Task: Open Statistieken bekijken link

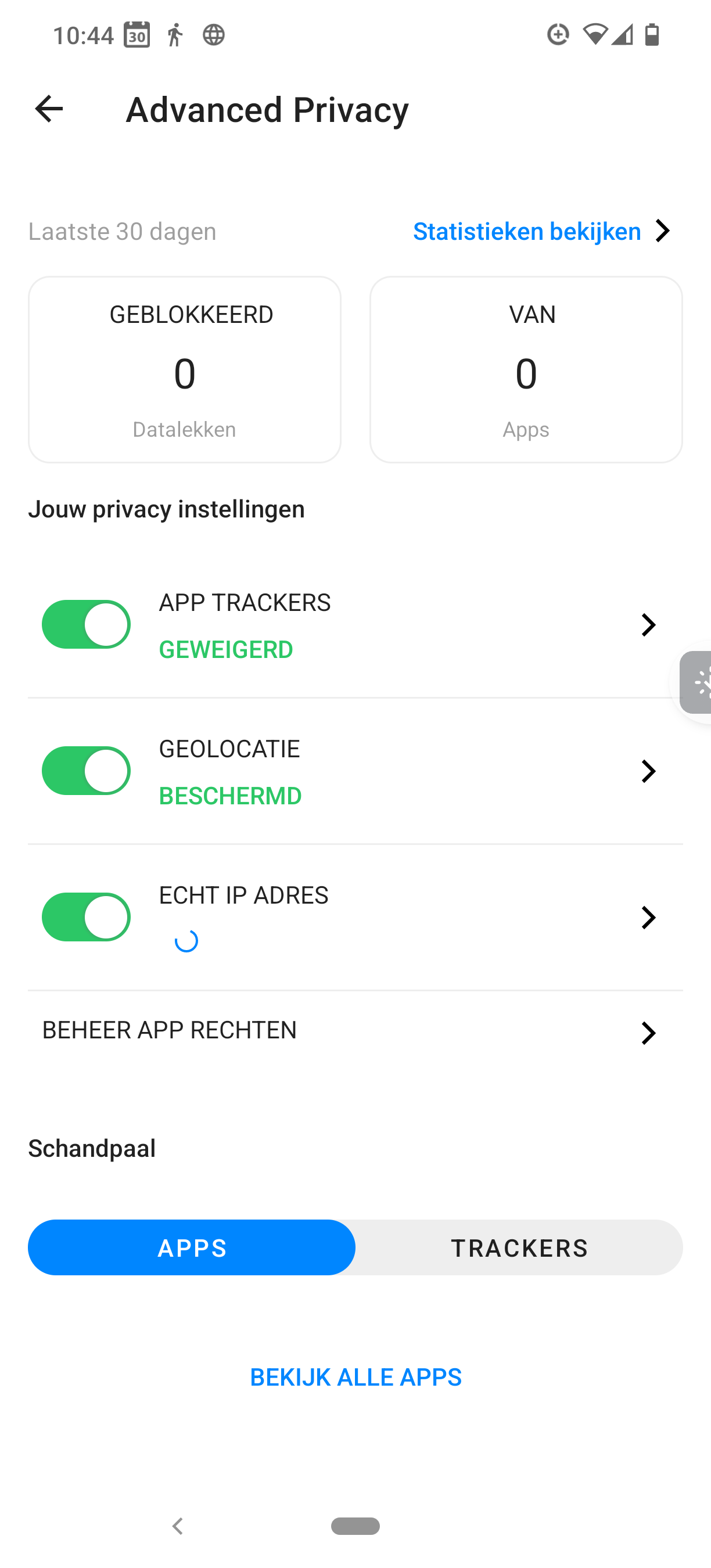Action: 541,231
